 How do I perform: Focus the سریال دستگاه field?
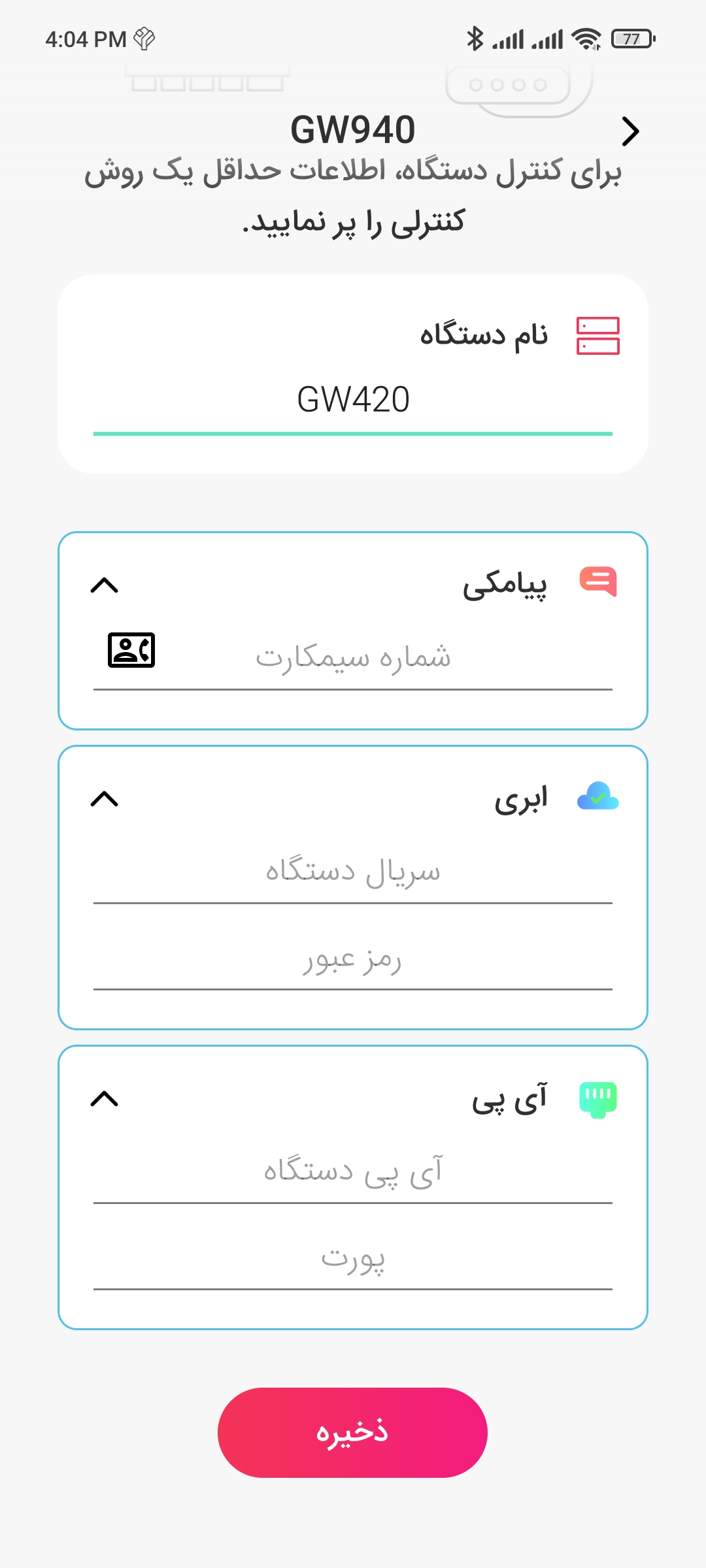click(353, 872)
